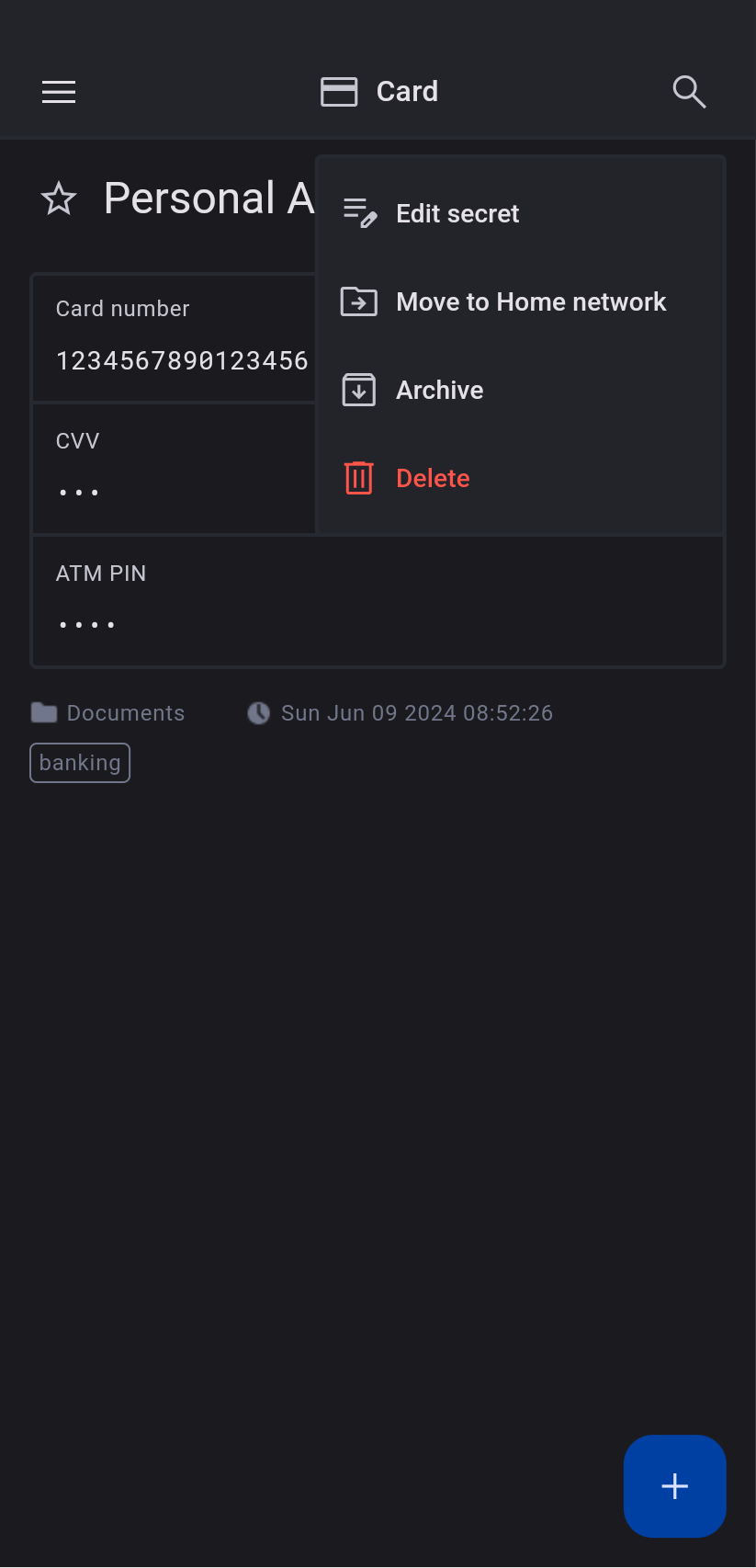Select Edit secret
Viewport: 756px width, 1568px height.
point(457,213)
